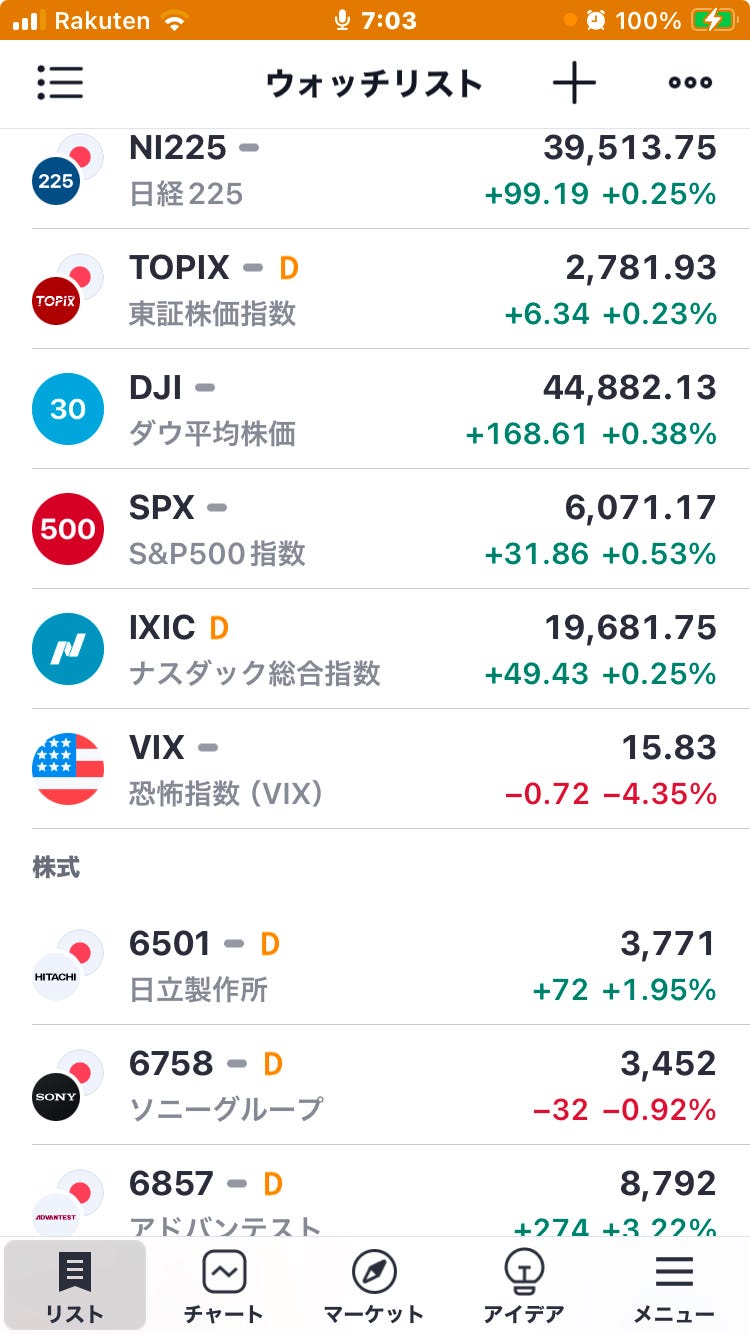Open 6857 アドバンテスト stock
Screen dimensions: 750x1334
pyautogui.click(x=375, y=1191)
